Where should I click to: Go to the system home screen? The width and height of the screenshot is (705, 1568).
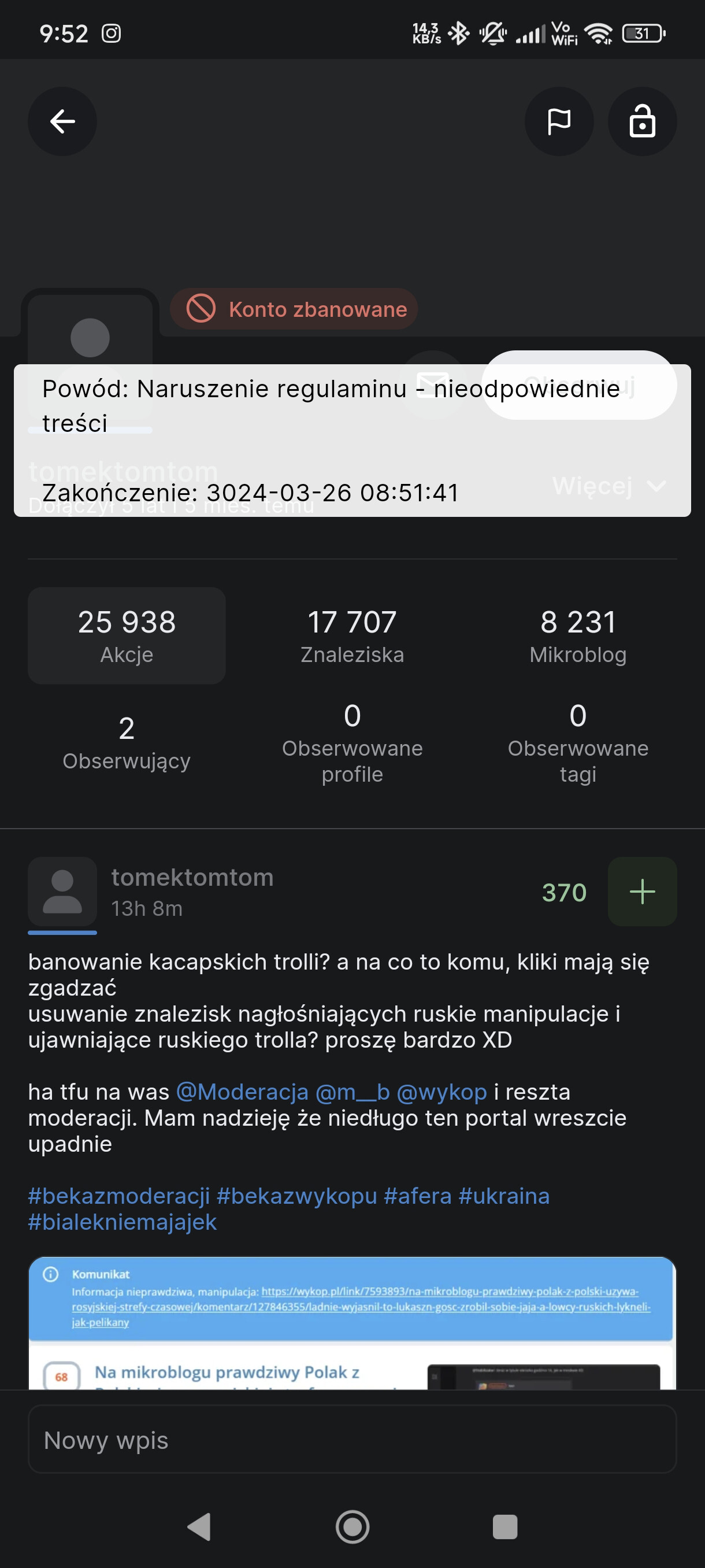pyautogui.click(x=352, y=1526)
